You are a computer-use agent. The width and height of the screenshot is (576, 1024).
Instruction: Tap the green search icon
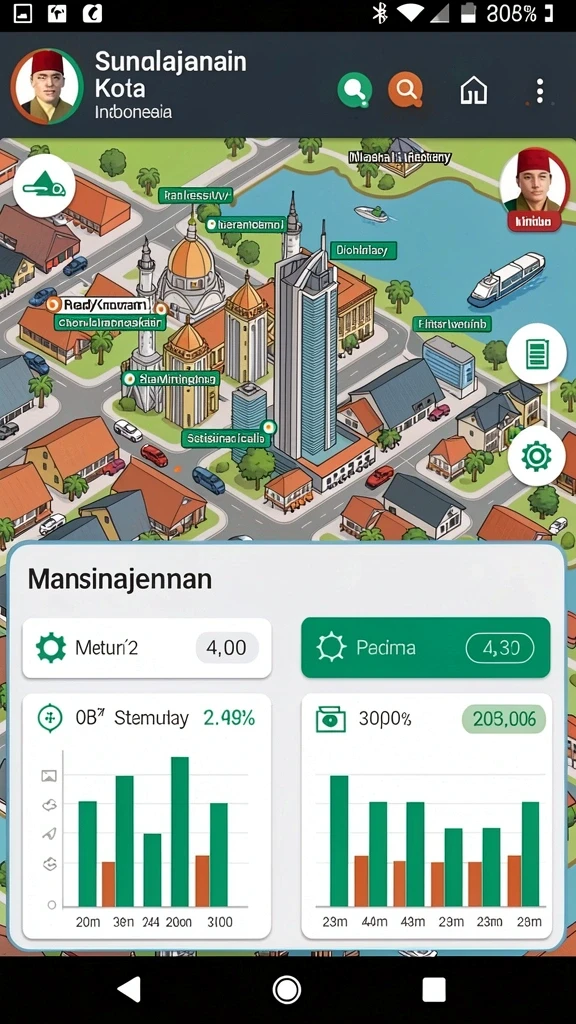coord(355,90)
